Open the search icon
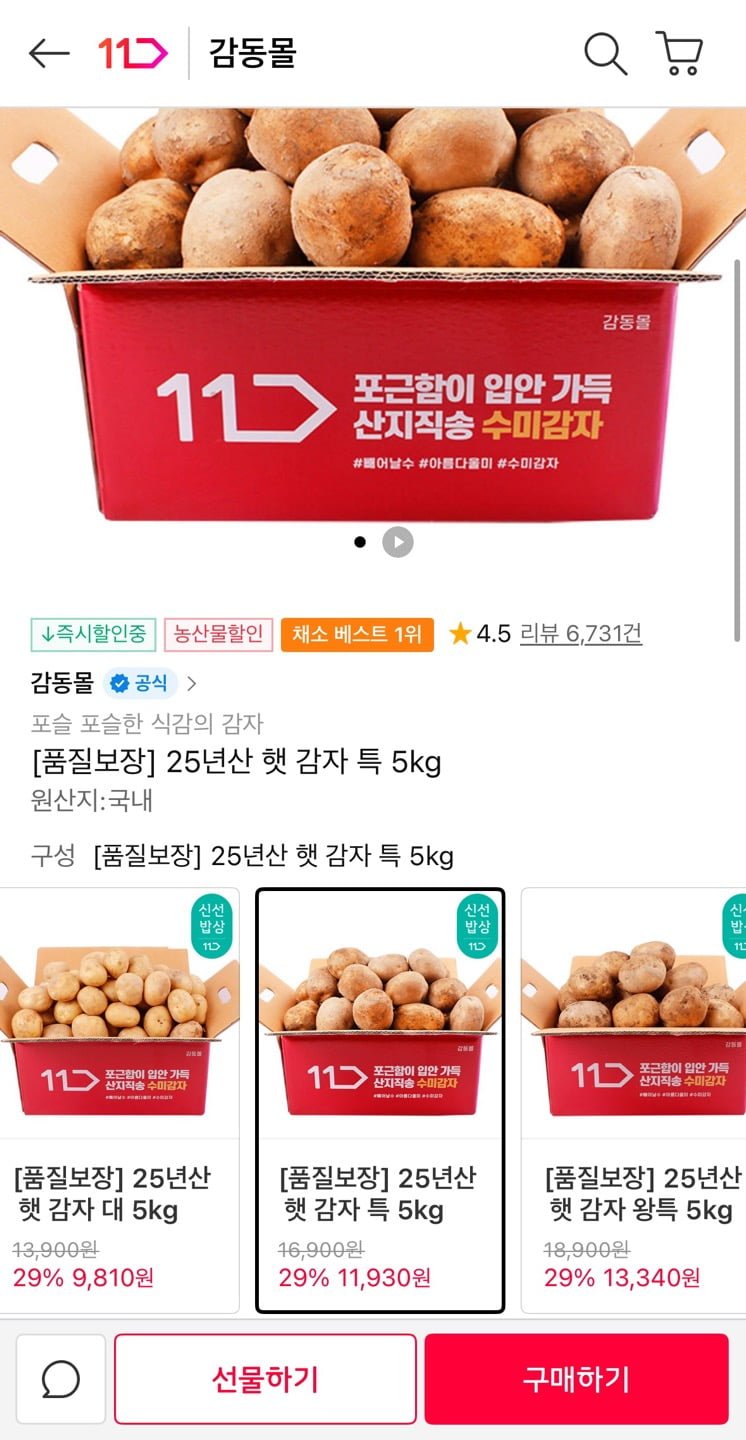Screen dimensions: 746x1440 click(605, 54)
